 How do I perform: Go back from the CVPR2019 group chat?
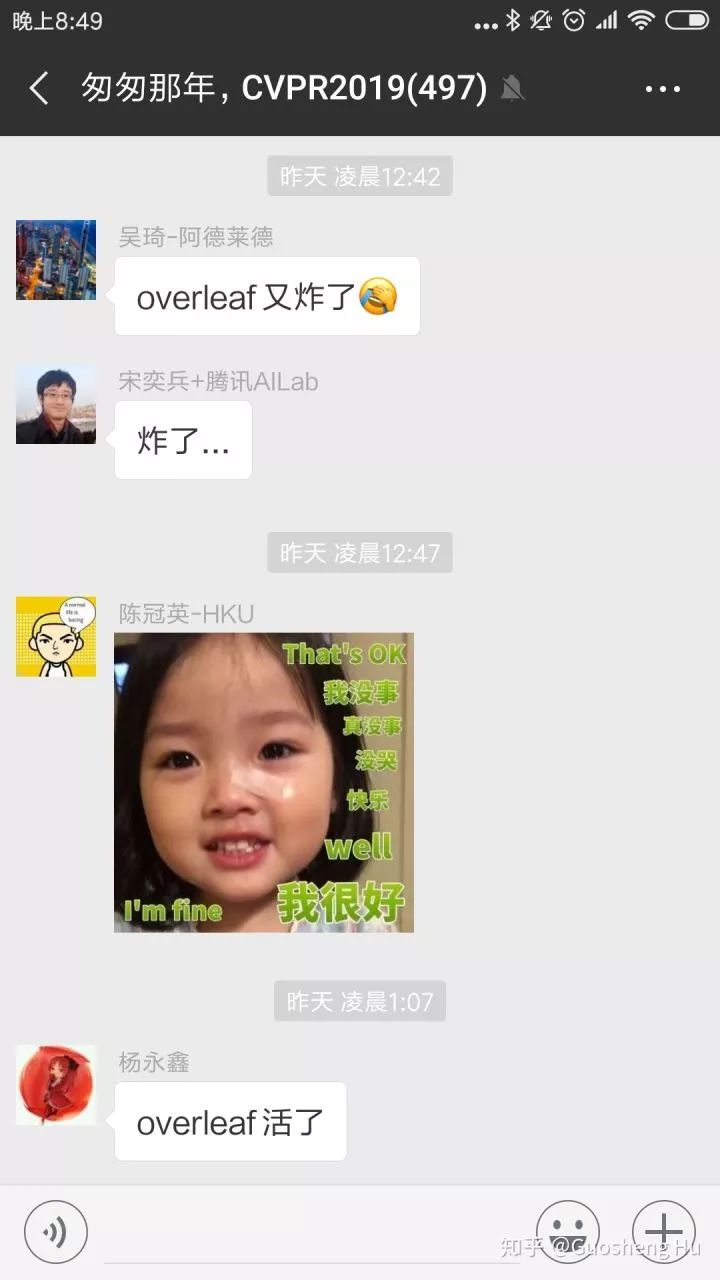point(39,89)
